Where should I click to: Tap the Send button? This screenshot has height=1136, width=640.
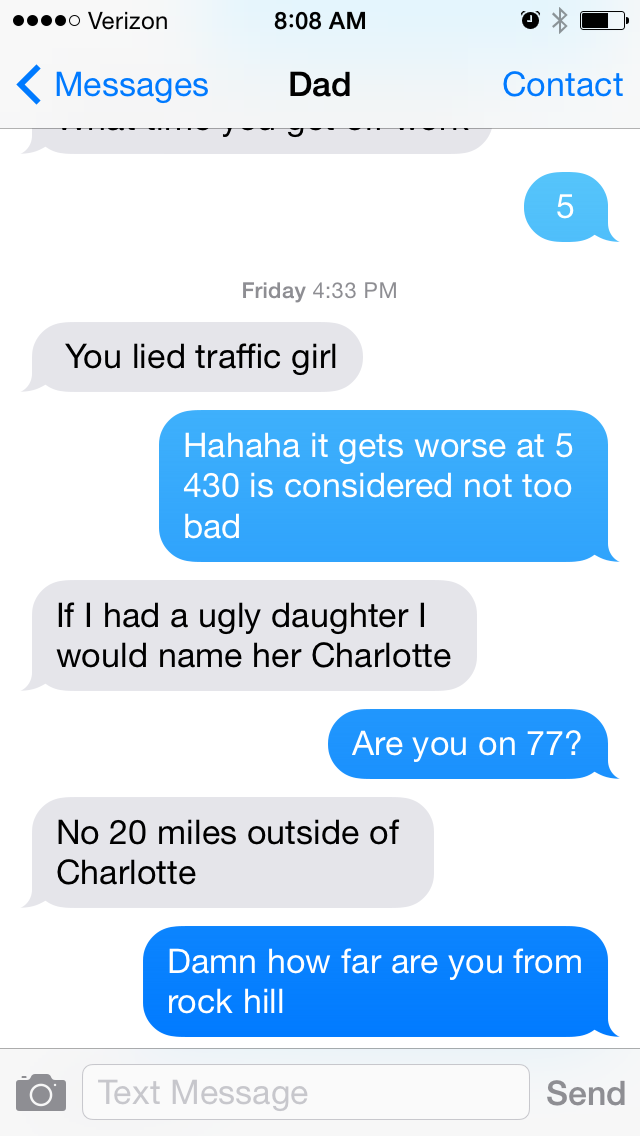(x=586, y=1093)
